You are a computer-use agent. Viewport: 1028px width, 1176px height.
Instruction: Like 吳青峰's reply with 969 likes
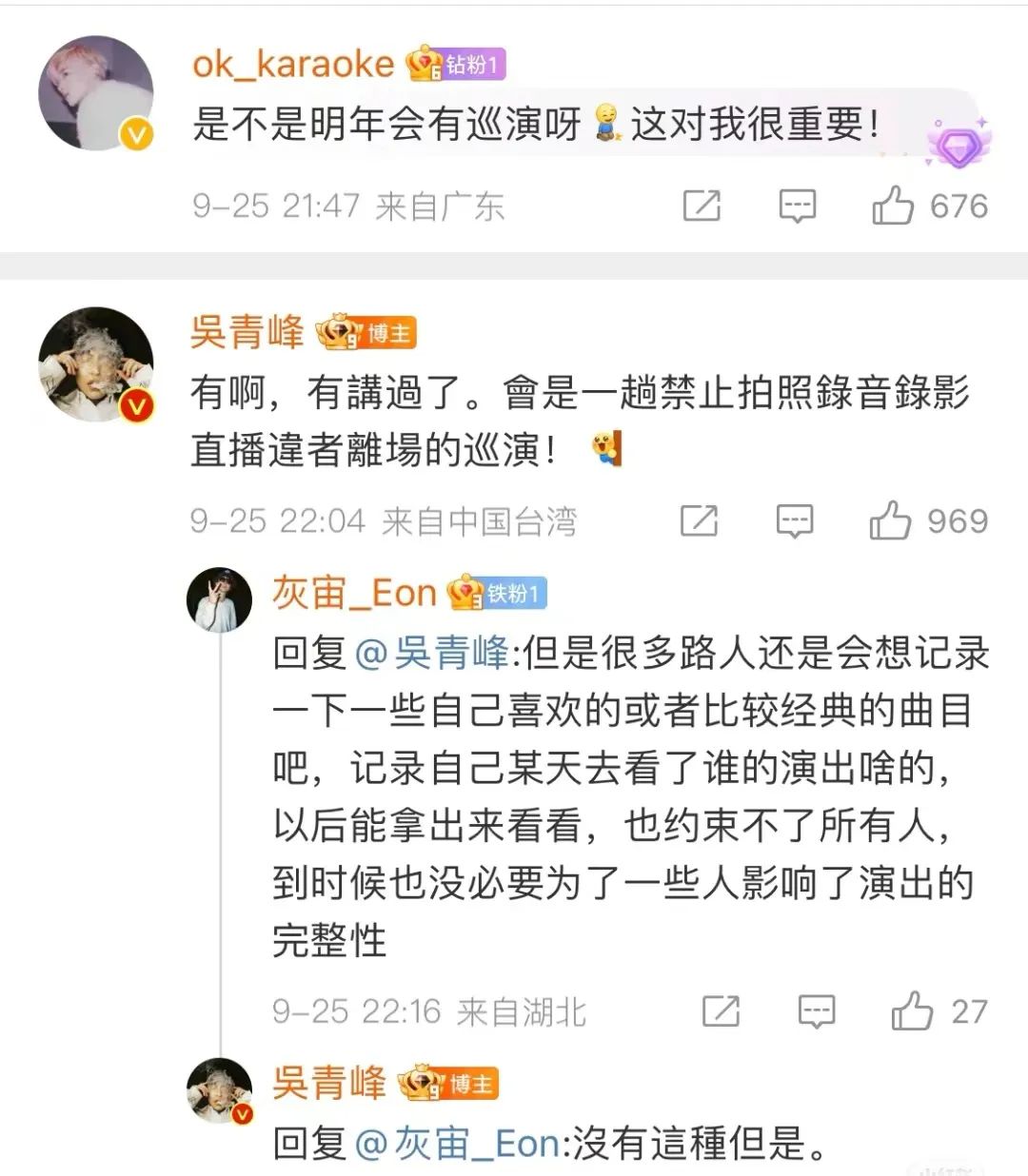pos(892,520)
